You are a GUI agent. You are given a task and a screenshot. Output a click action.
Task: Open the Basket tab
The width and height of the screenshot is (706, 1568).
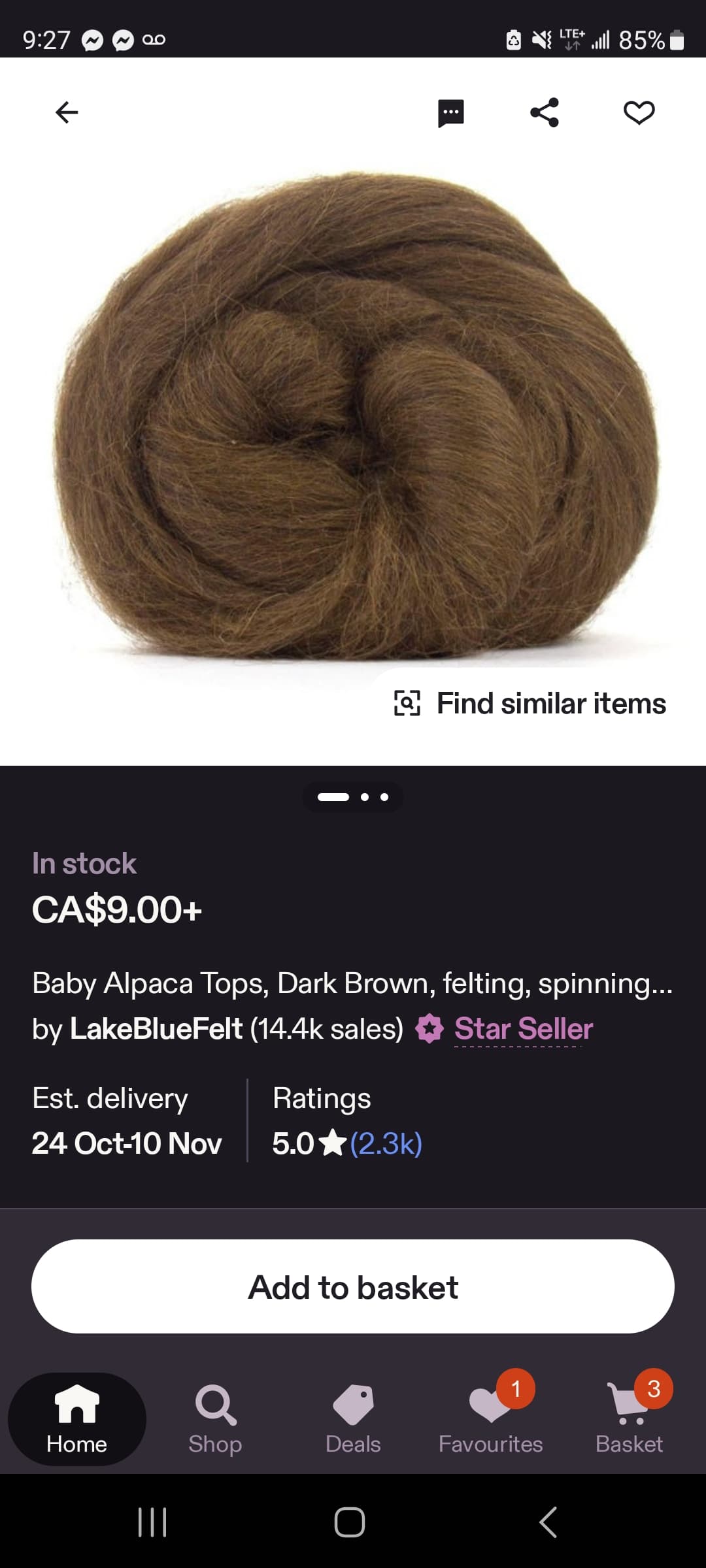click(629, 1419)
